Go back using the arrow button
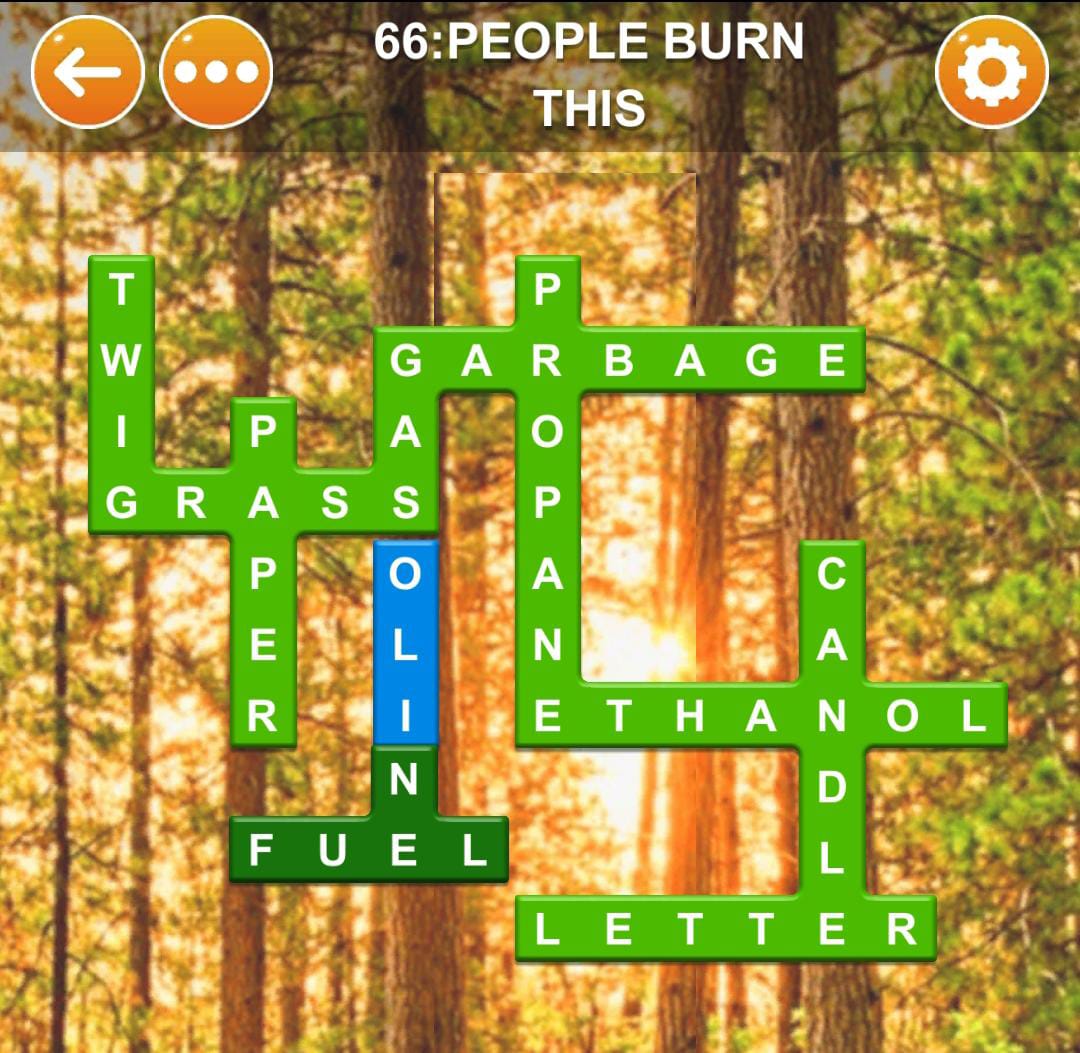This screenshot has width=1080, height=1053. (87, 72)
